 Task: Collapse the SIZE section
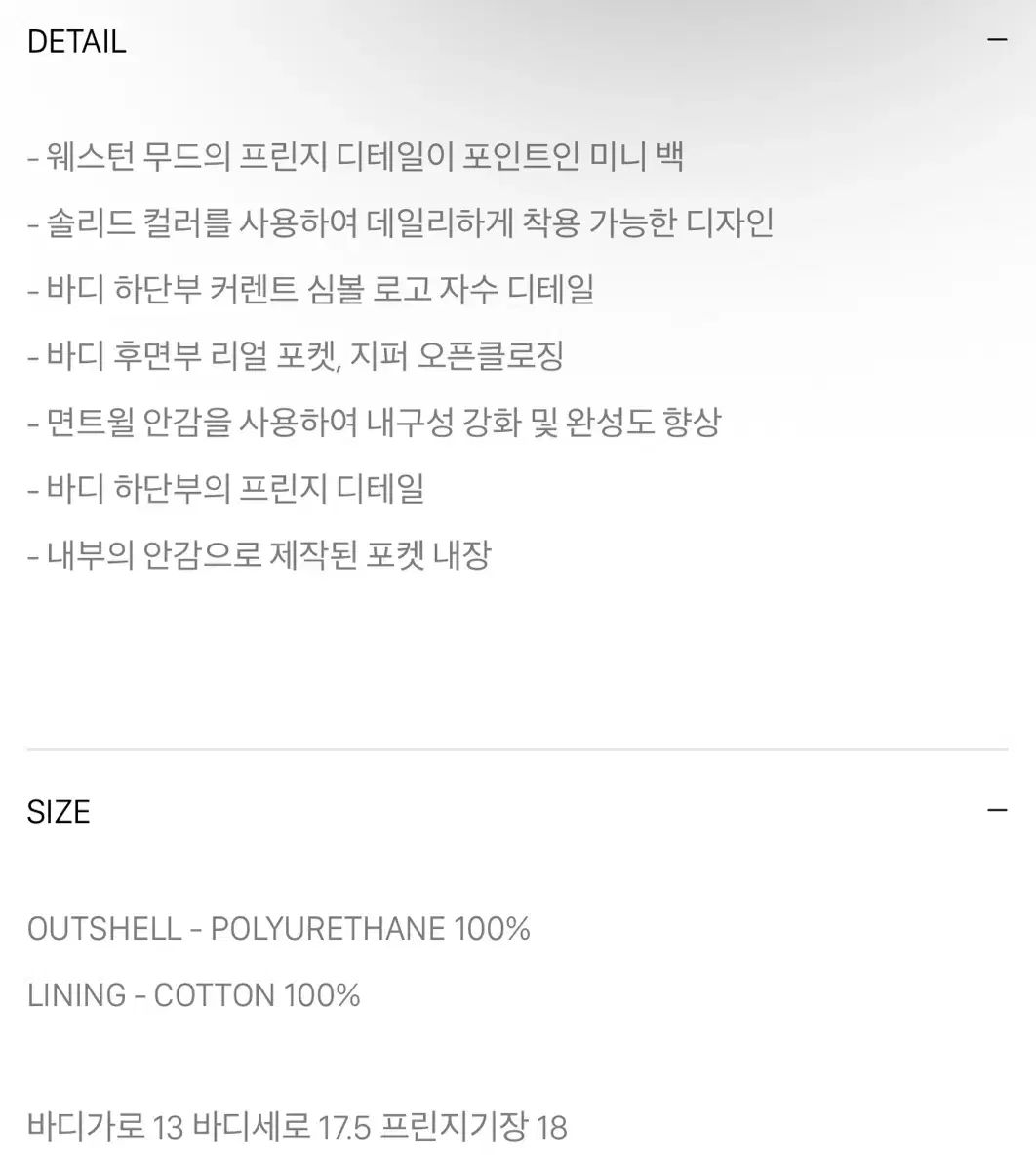996,811
